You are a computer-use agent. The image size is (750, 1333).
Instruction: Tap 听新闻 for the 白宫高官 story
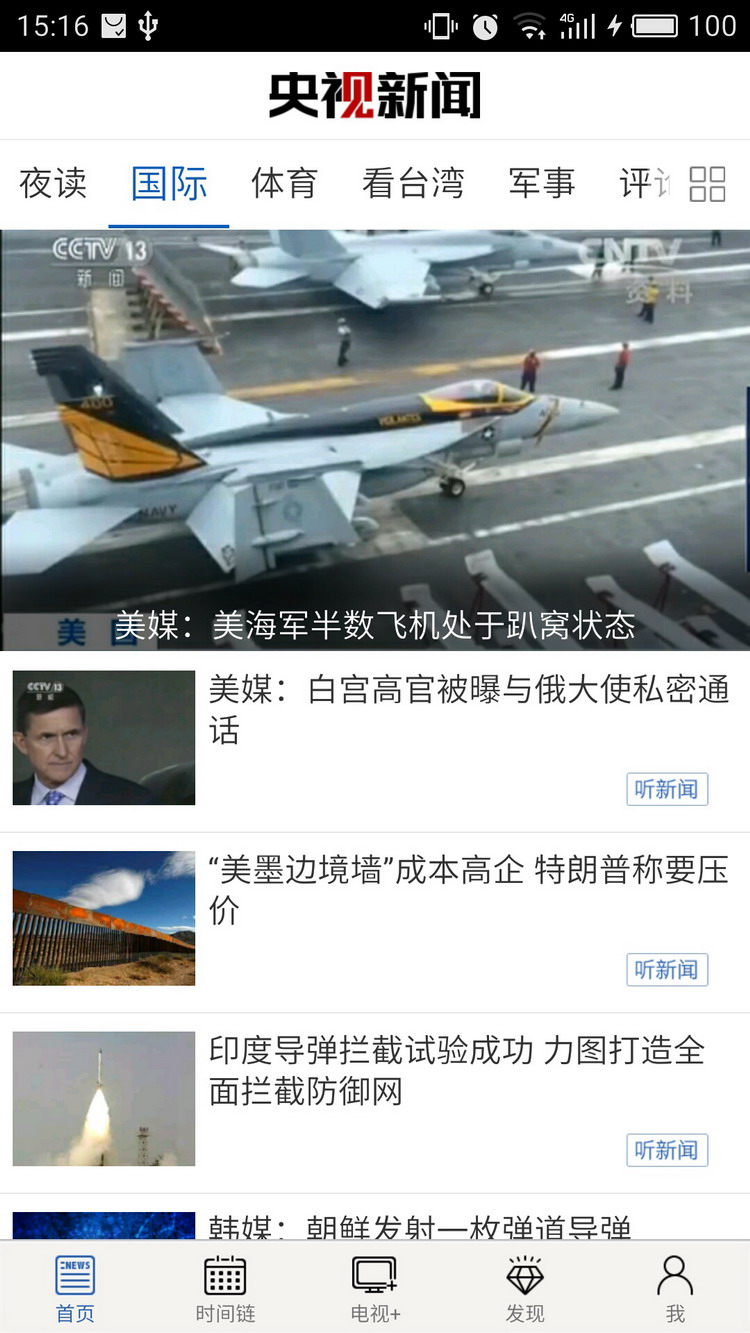(x=667, y=789)
